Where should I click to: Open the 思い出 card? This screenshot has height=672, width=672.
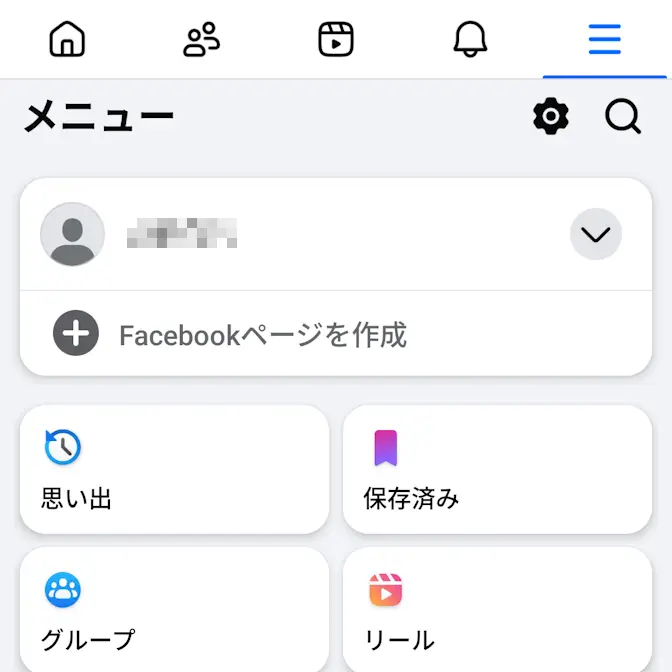coord(174,469)
